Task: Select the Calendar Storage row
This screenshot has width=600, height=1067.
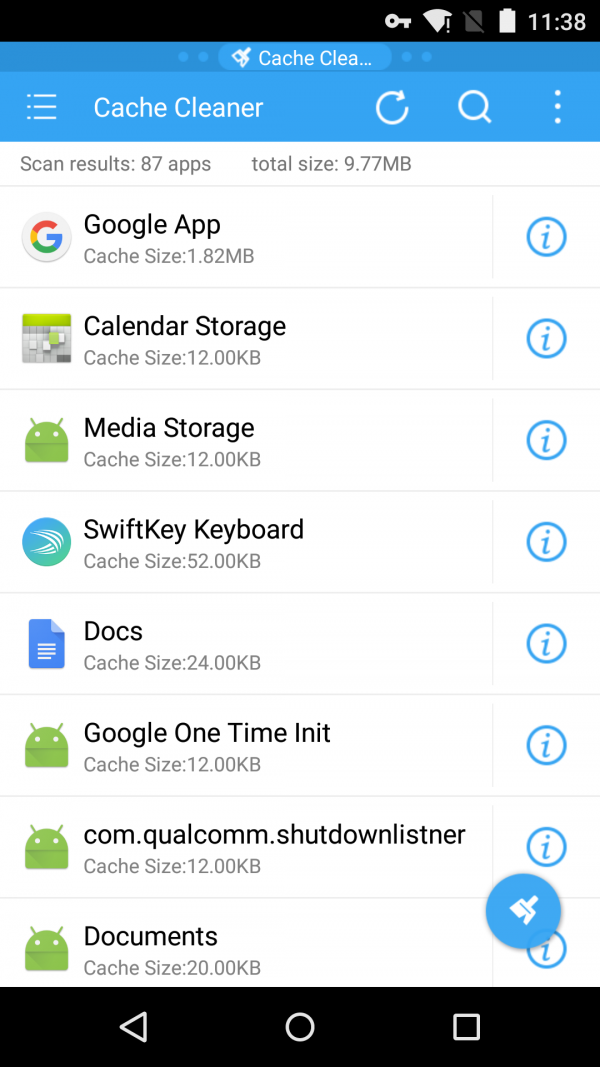Action: tap(250, 339)
